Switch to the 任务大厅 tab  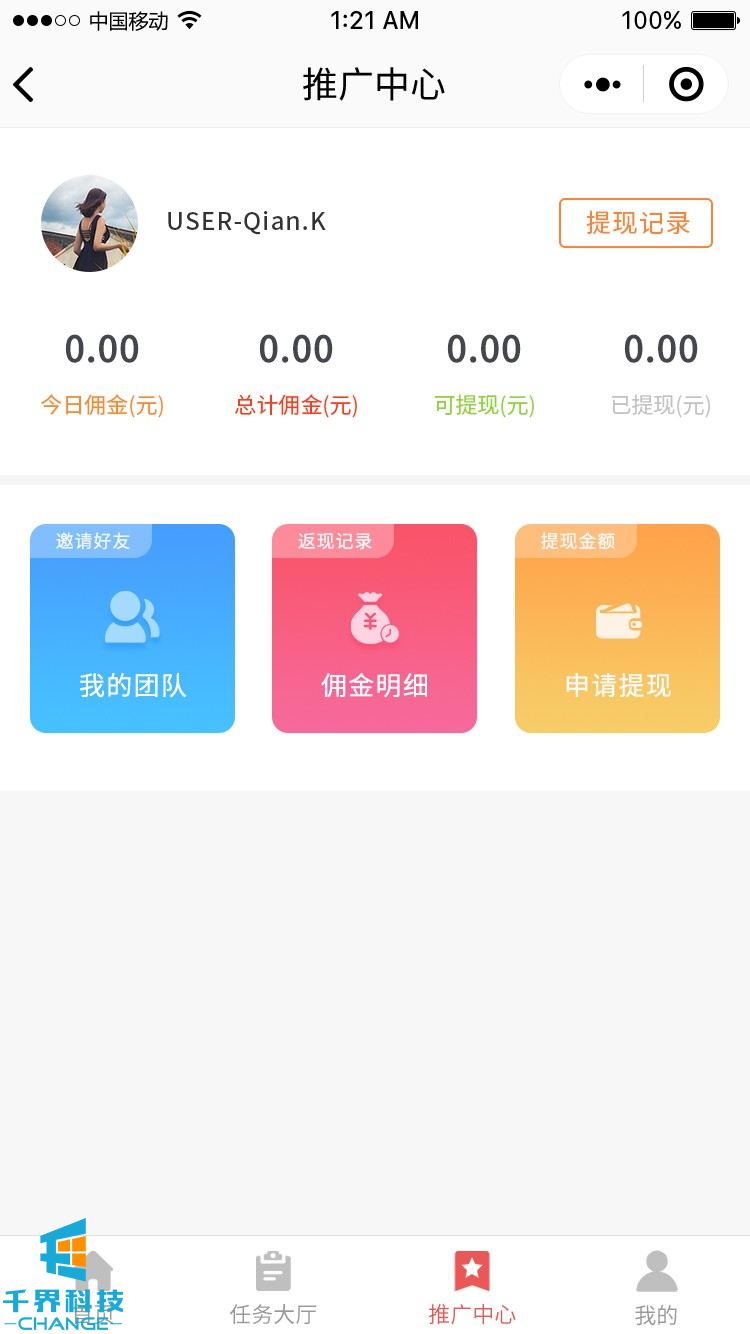pyautogui.click(x=273, y=1285)
